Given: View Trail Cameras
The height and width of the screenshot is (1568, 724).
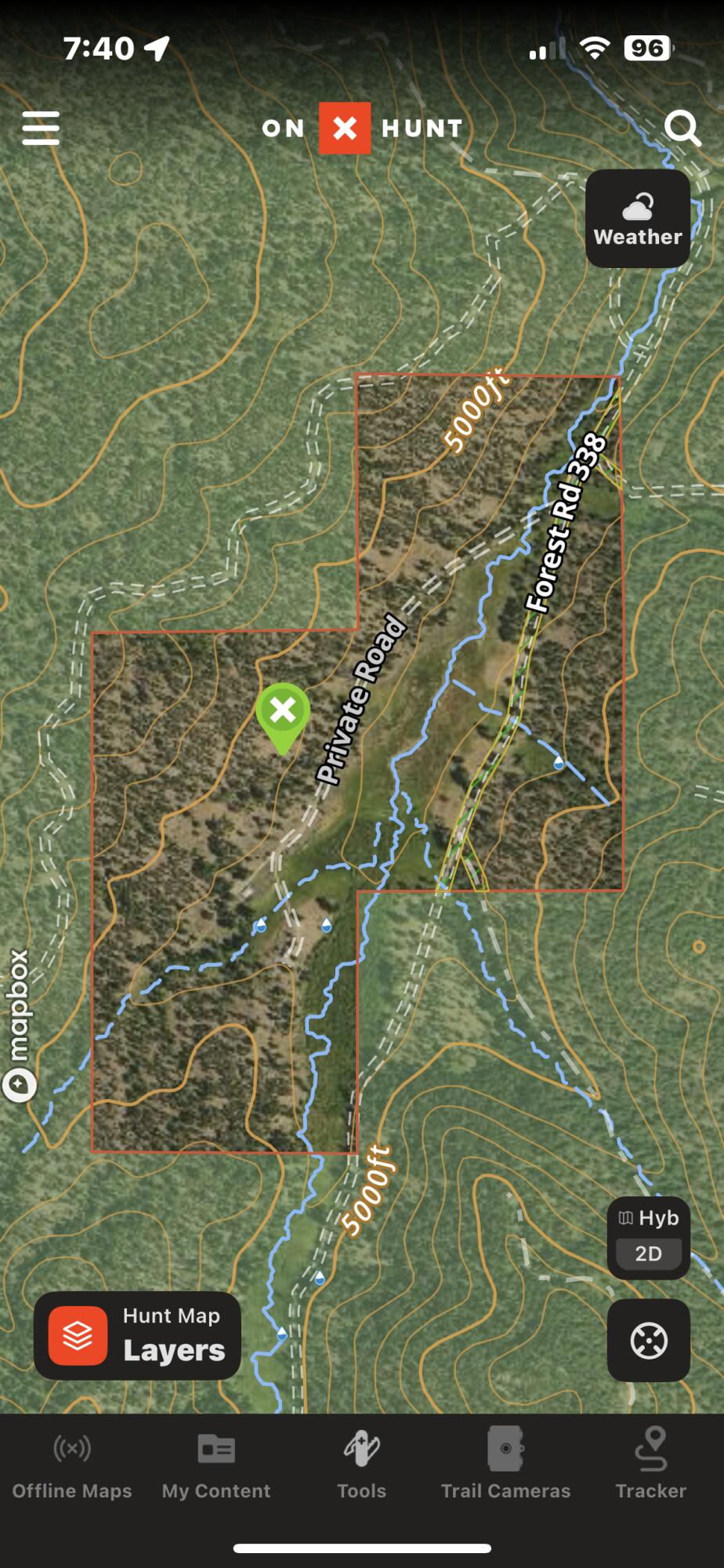Looking at the screenshot, I should point(505,1465).
